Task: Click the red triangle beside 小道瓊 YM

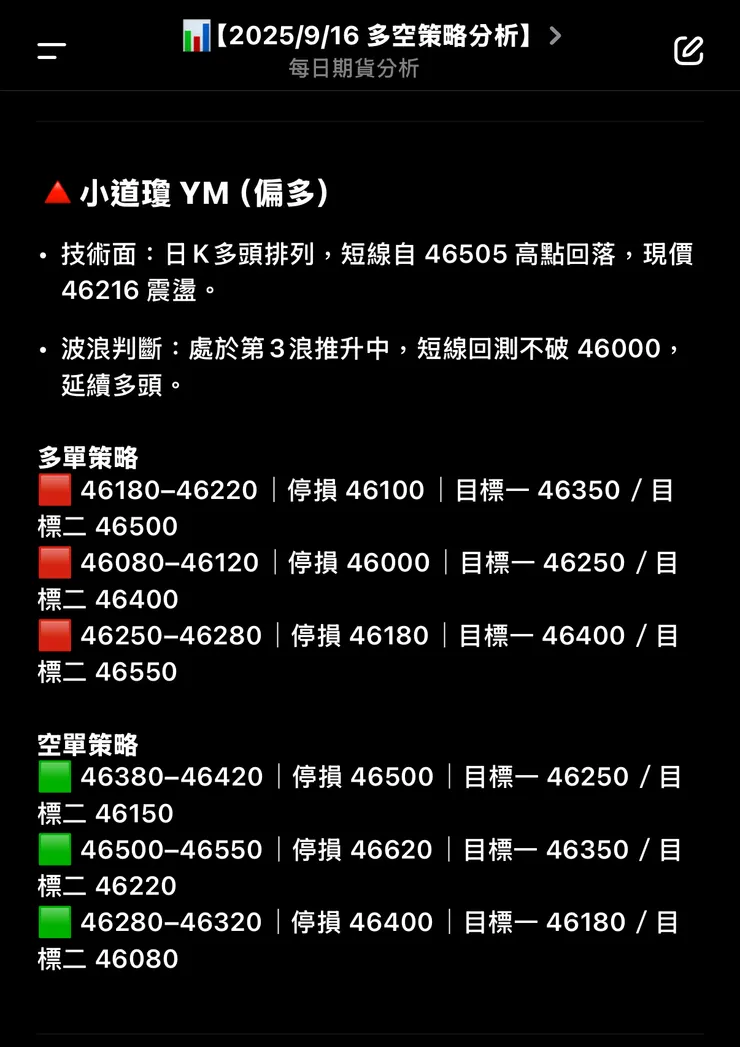Action: click(57, 191)
